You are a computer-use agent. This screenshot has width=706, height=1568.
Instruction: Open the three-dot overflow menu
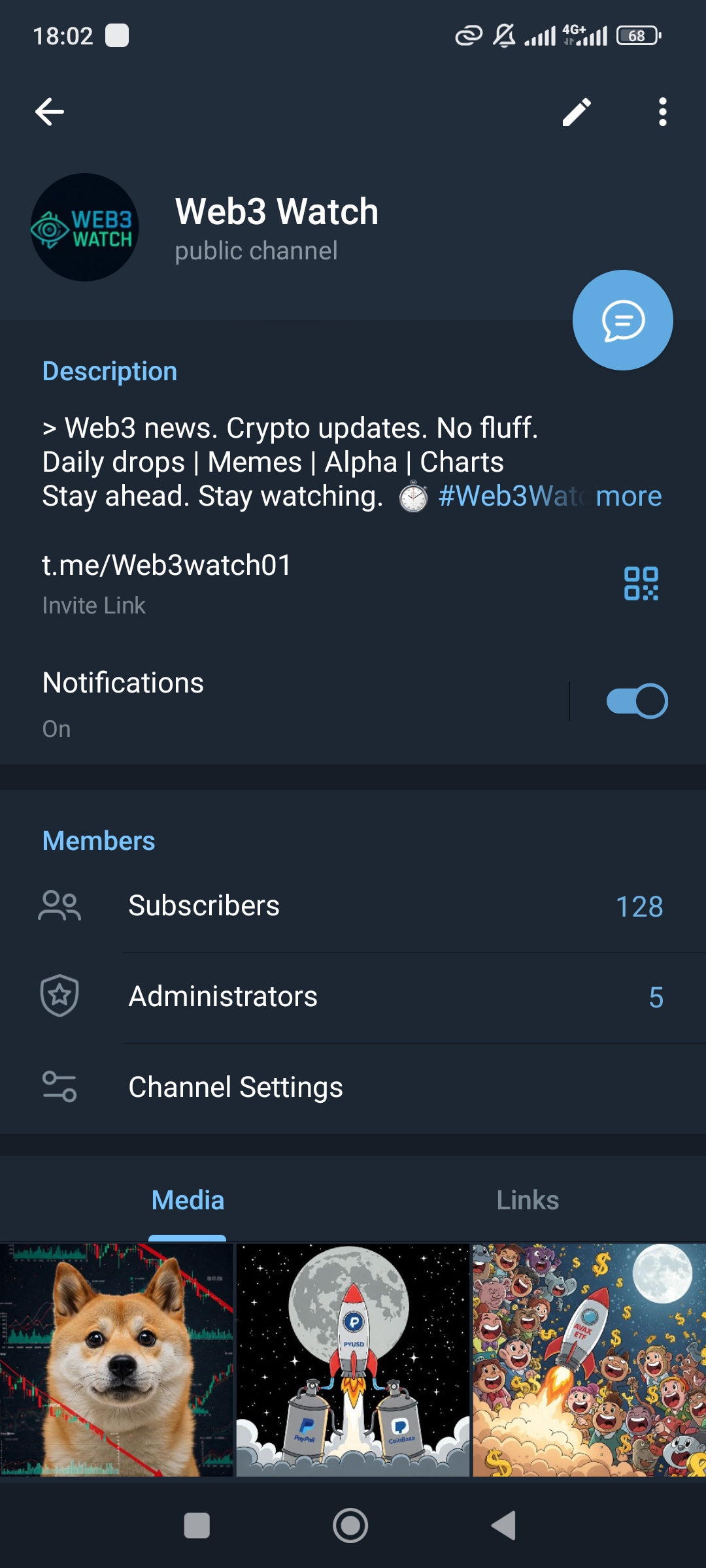pyautogui.click(x=662, y=112)
